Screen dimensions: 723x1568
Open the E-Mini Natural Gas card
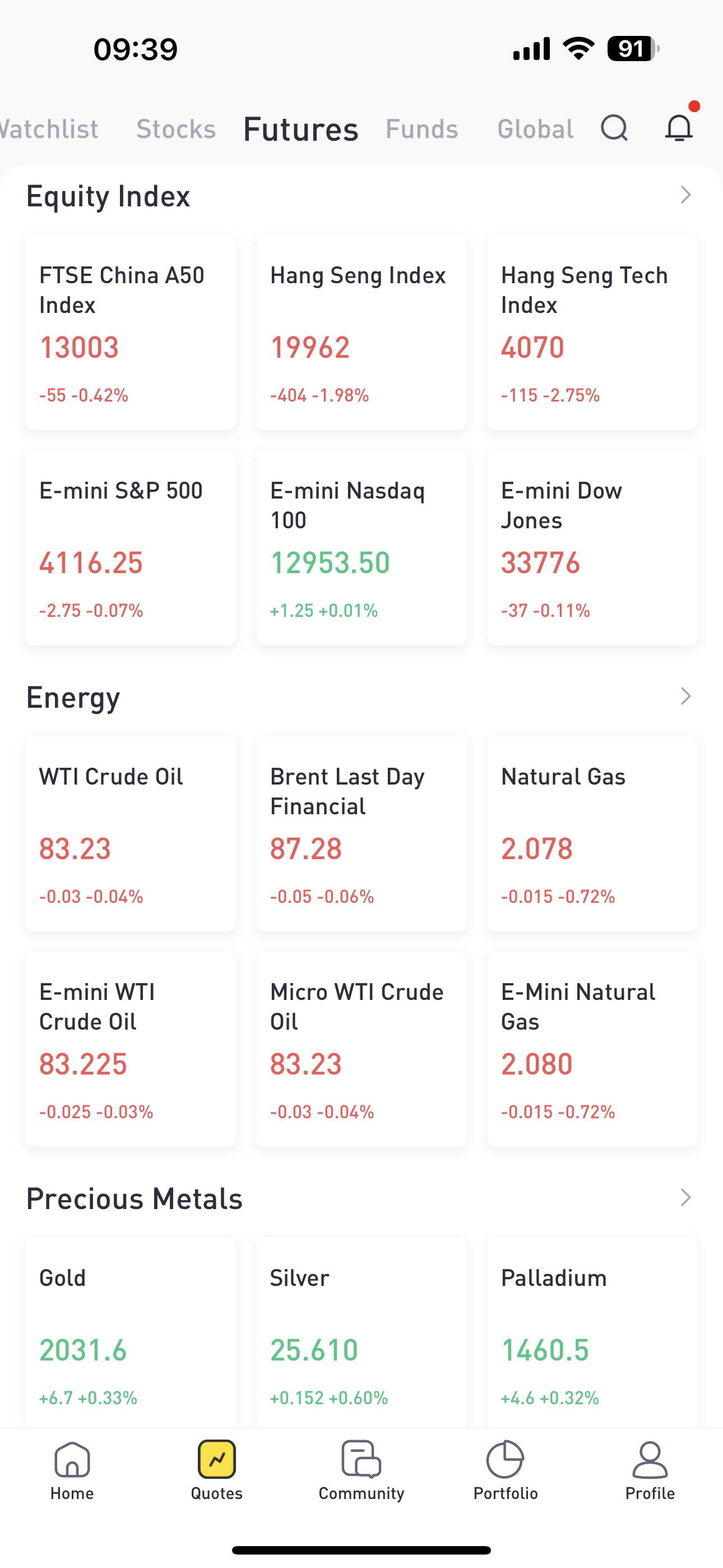pos(592,1049)
